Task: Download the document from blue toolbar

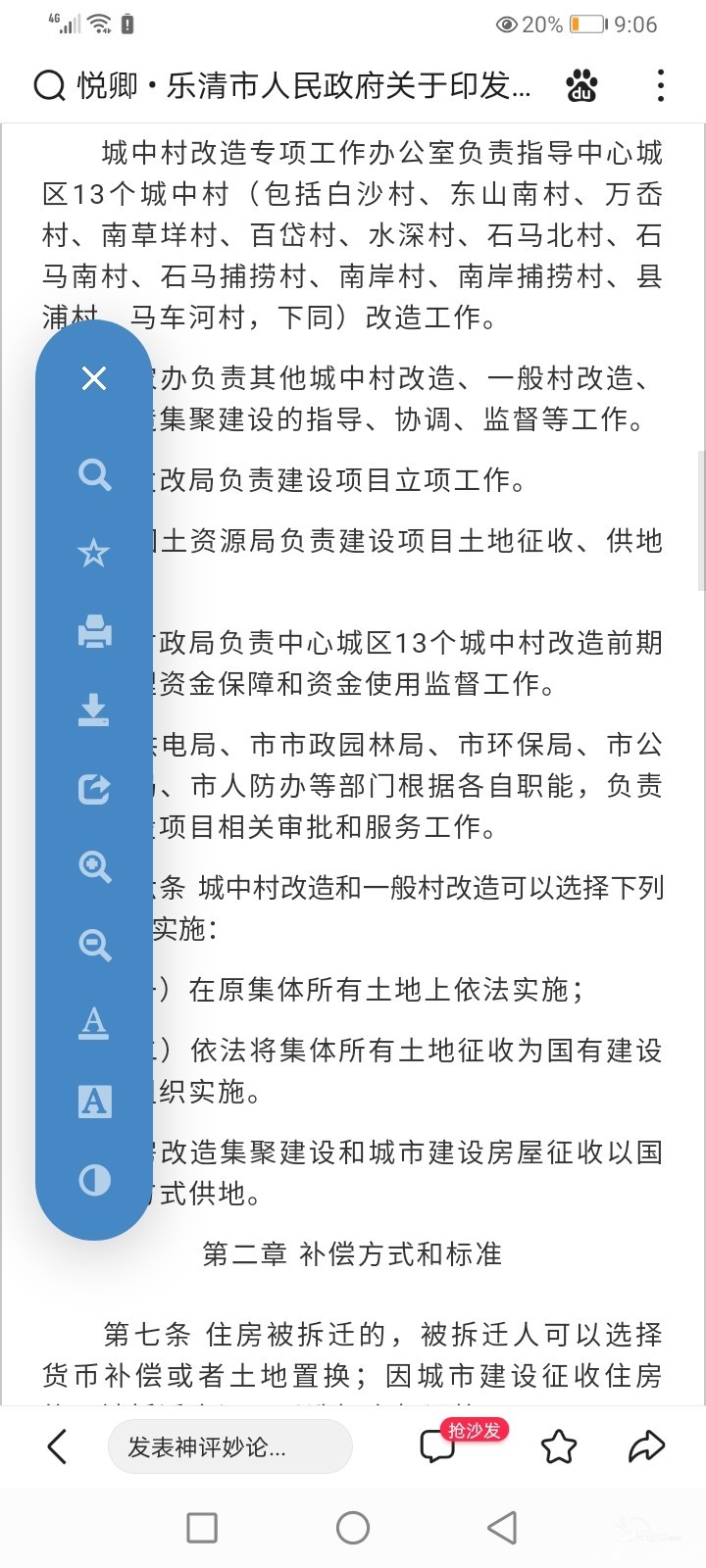Action: point(94,710)
